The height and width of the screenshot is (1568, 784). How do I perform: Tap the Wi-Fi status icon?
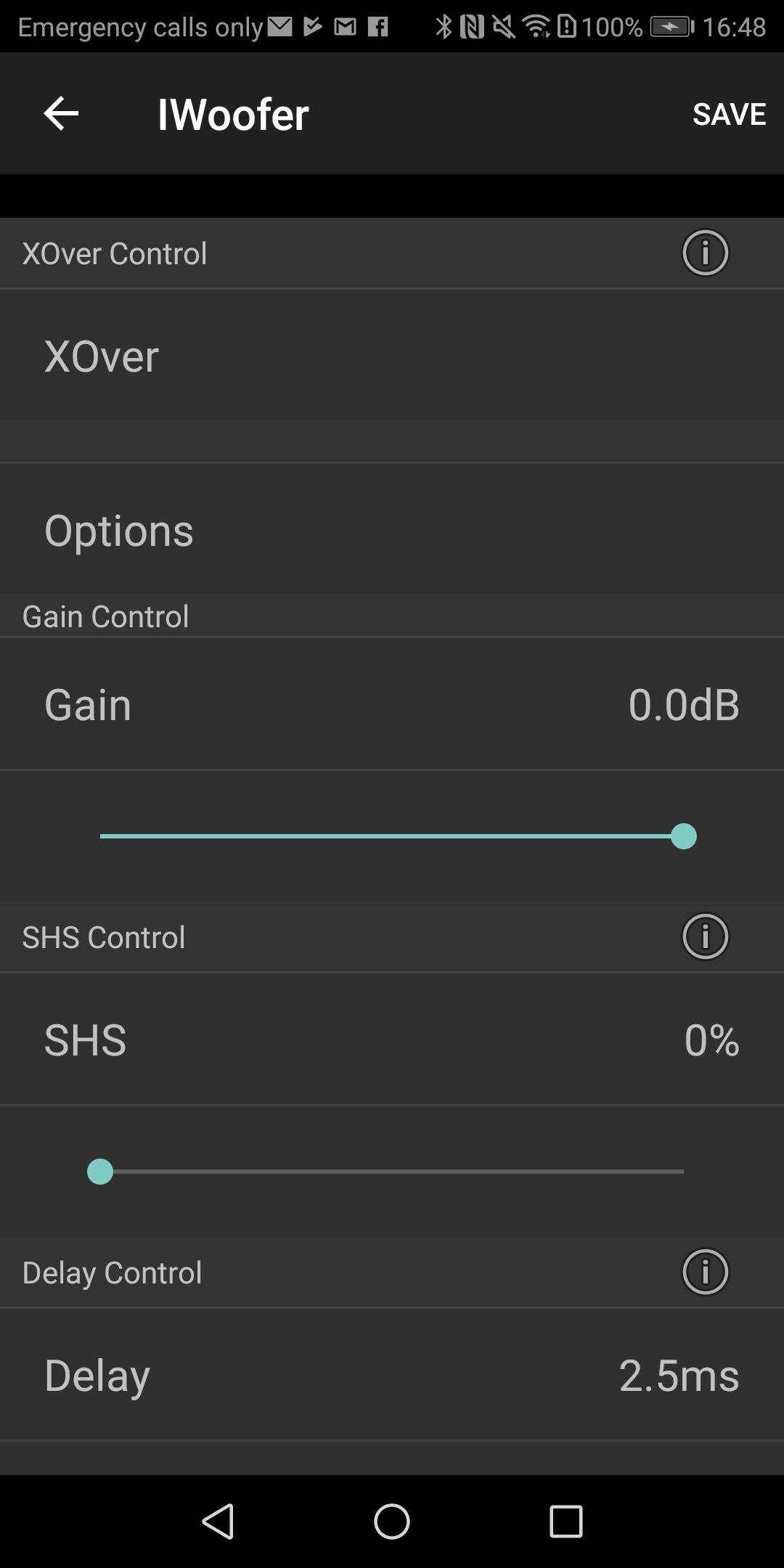point(536,28)
